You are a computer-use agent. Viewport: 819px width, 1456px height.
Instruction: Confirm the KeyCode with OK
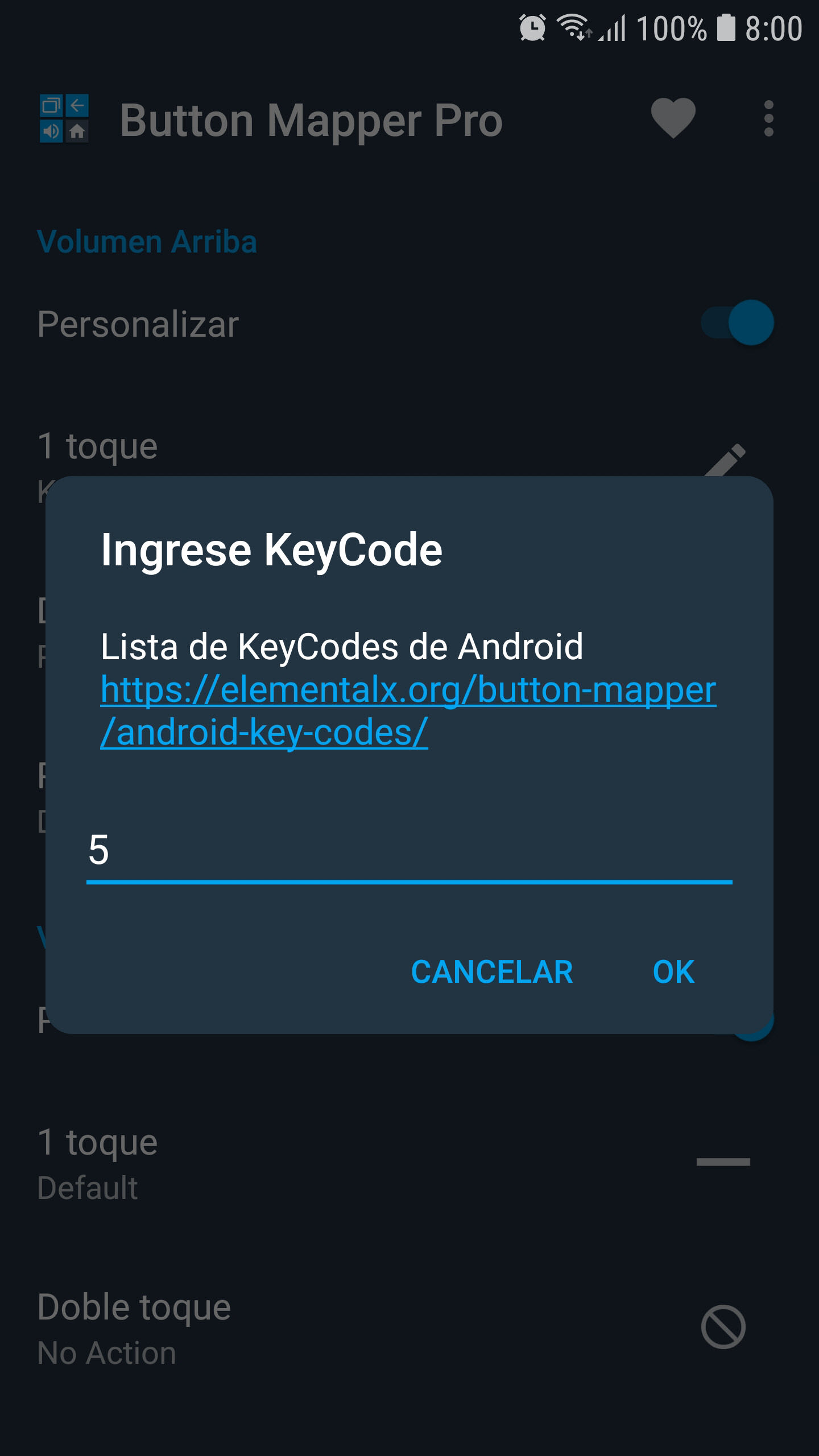(x=673, y=971)
